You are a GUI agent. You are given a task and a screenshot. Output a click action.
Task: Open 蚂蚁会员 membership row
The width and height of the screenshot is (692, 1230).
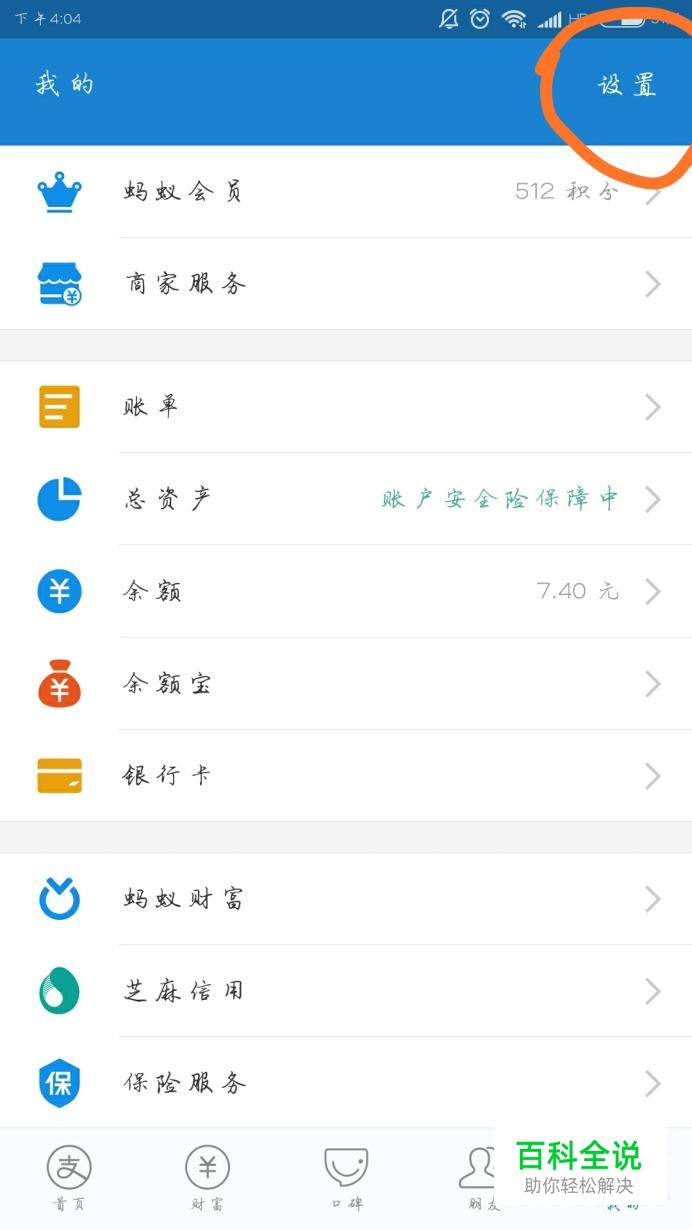tap(345, 192)
